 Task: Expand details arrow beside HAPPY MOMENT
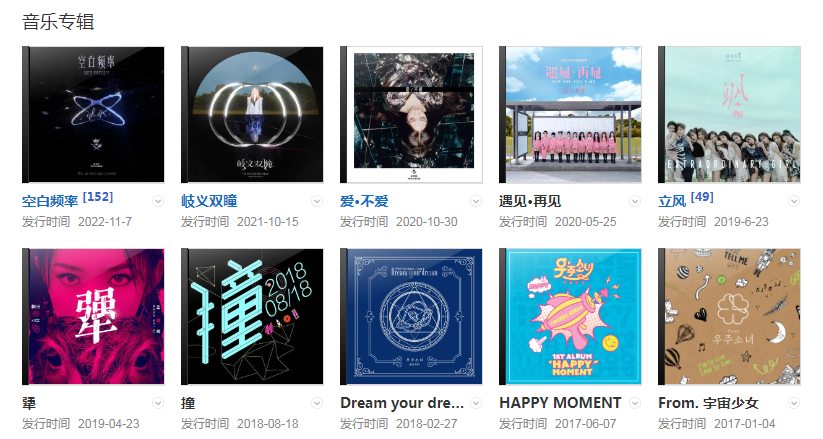point(635,403)
